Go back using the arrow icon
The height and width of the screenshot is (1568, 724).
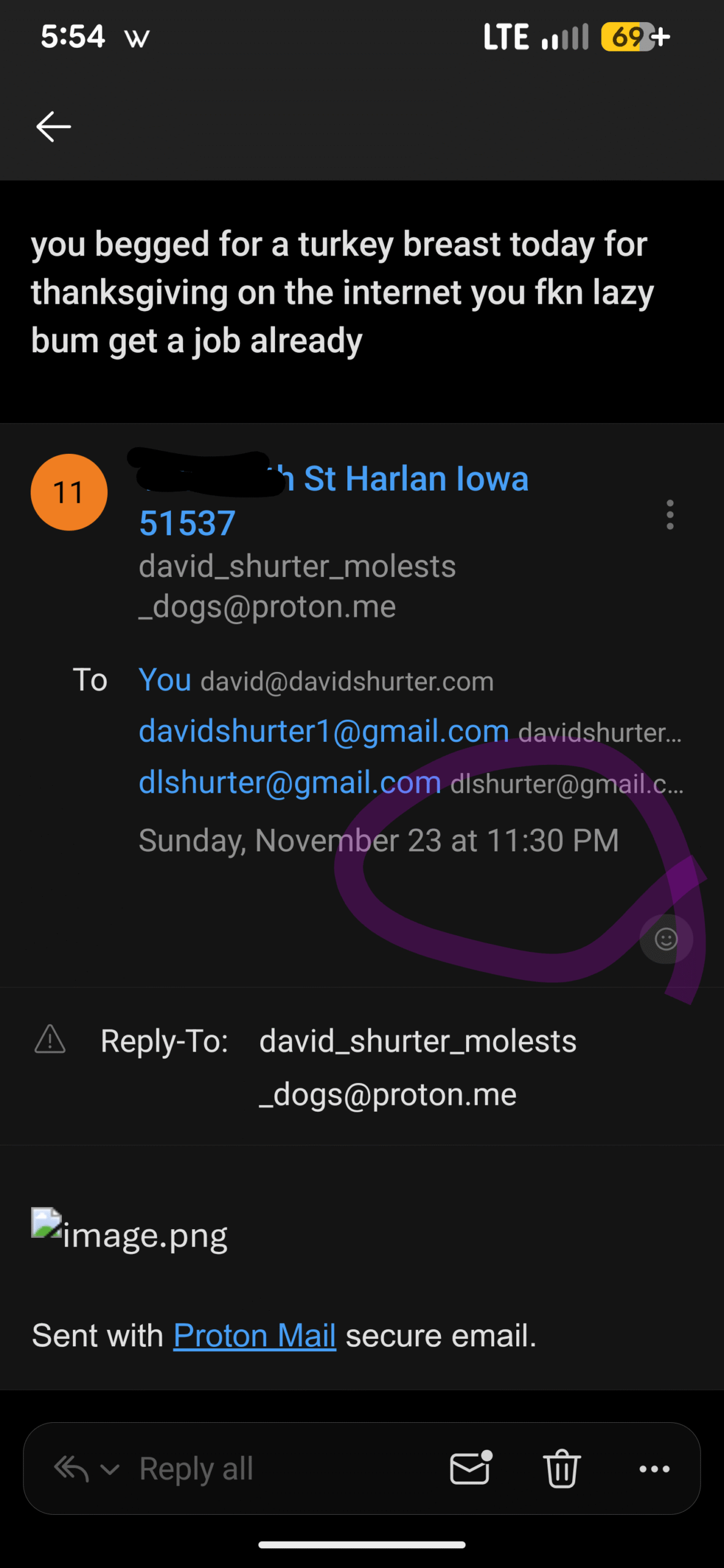54,127
